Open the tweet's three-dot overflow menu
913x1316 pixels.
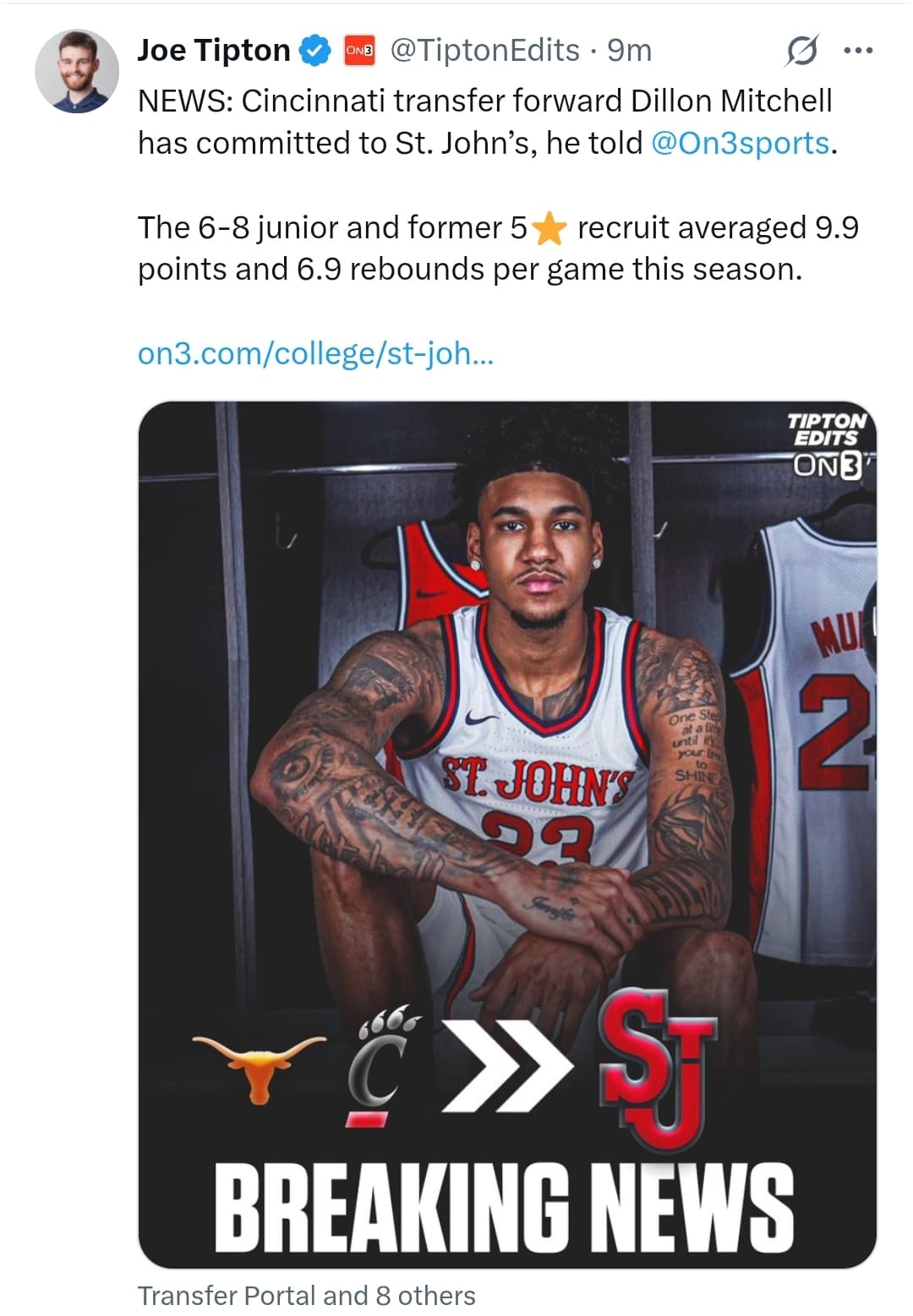coord(858,51)
